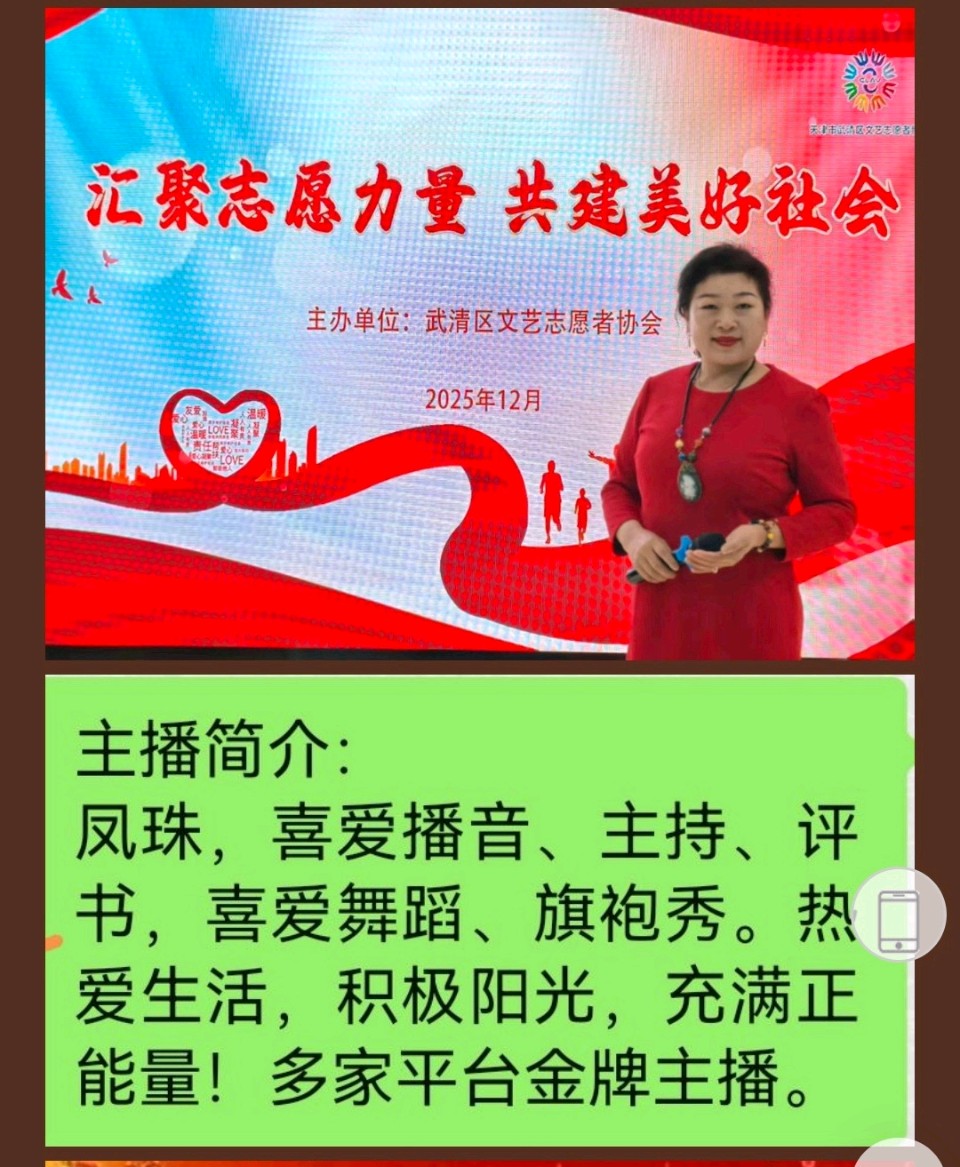Open the volunteer event stage photo

(480, 334)
